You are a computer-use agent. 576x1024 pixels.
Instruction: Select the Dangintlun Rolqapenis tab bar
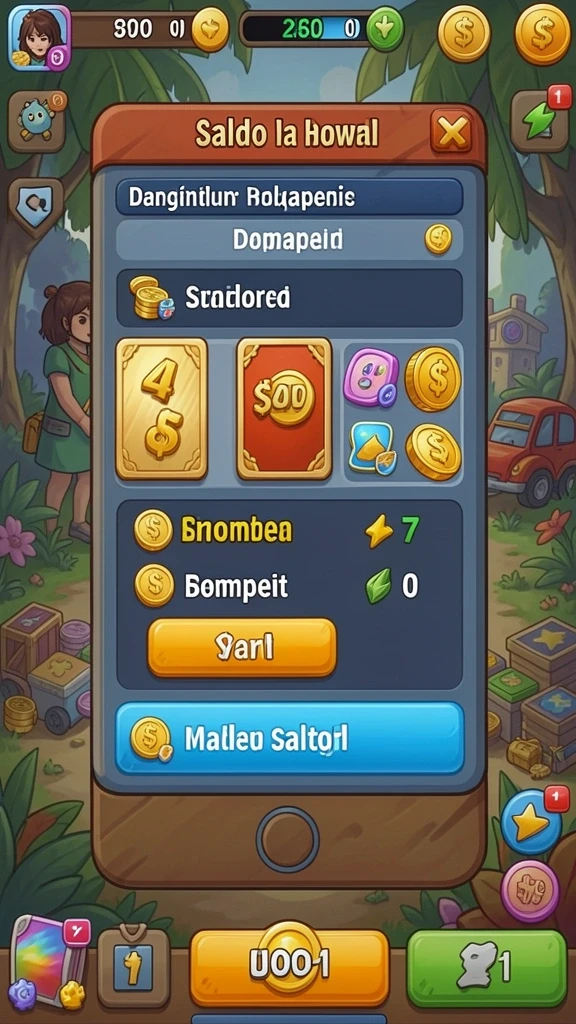click(x=289, y=197)
